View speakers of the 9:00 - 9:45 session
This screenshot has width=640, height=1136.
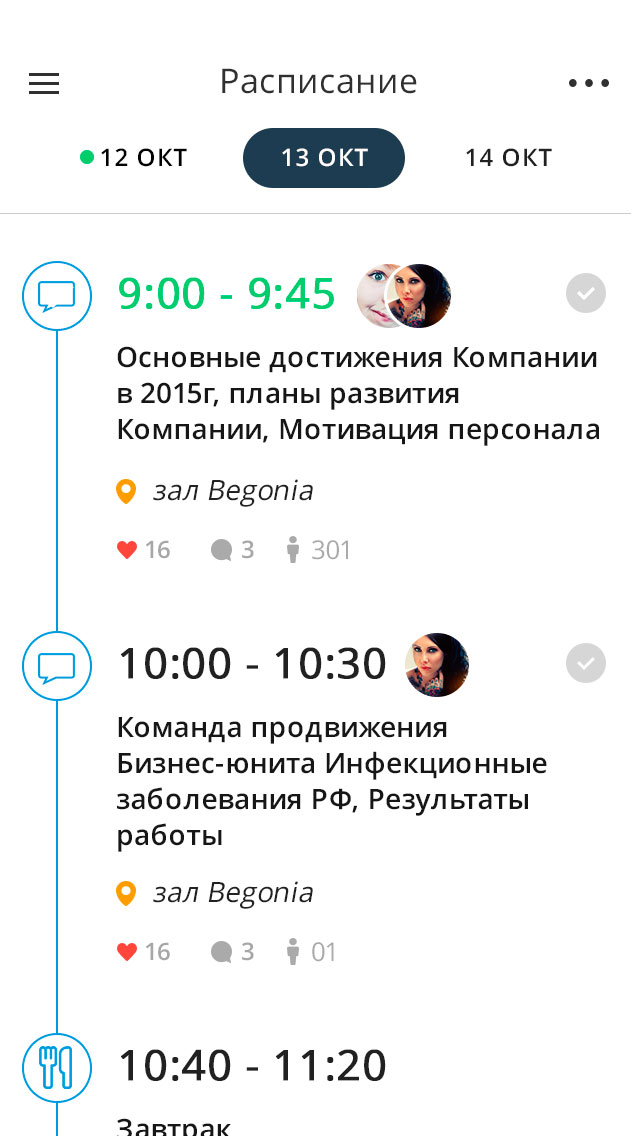404,295
